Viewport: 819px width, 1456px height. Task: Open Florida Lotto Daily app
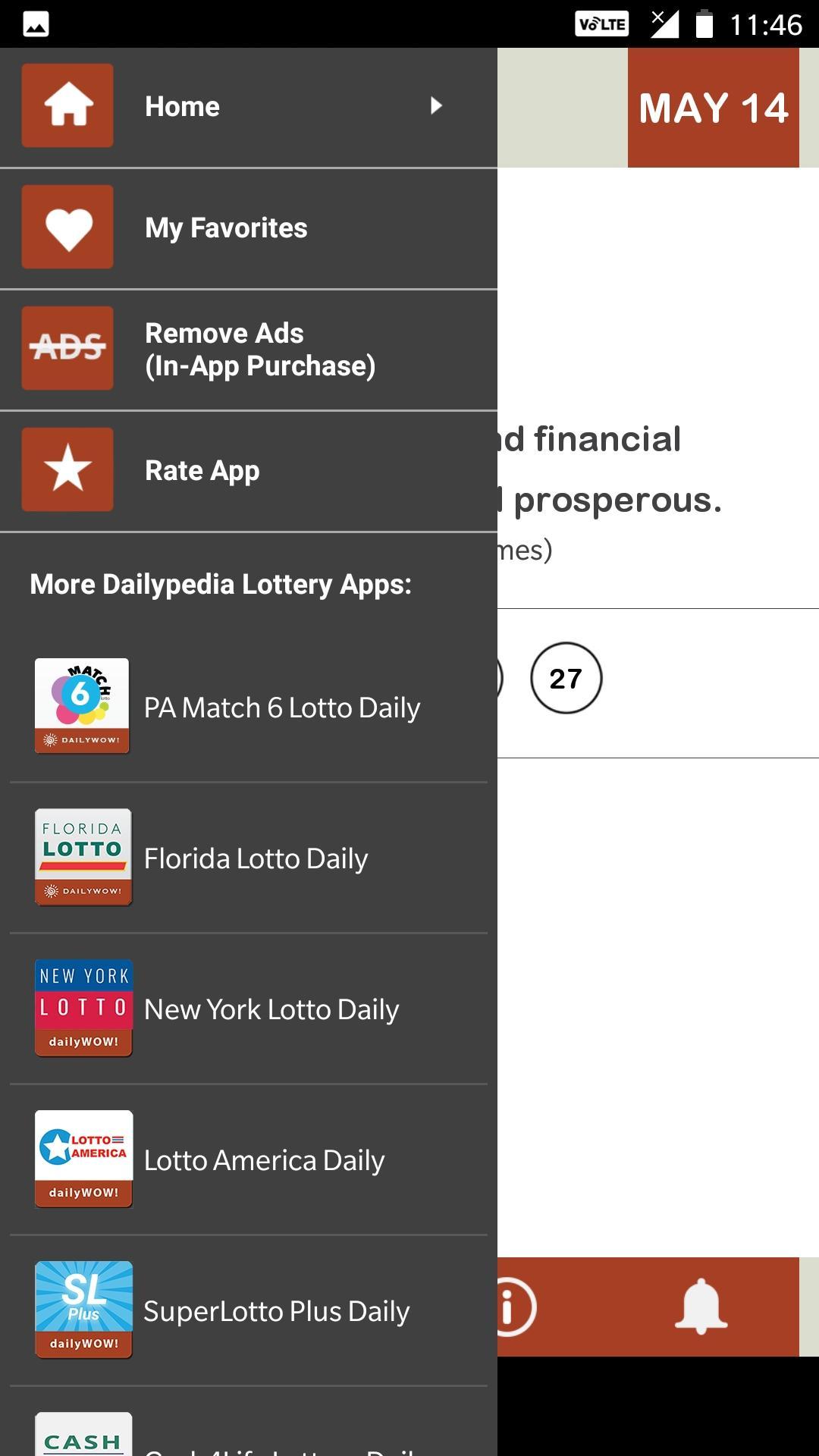point(248,858)
